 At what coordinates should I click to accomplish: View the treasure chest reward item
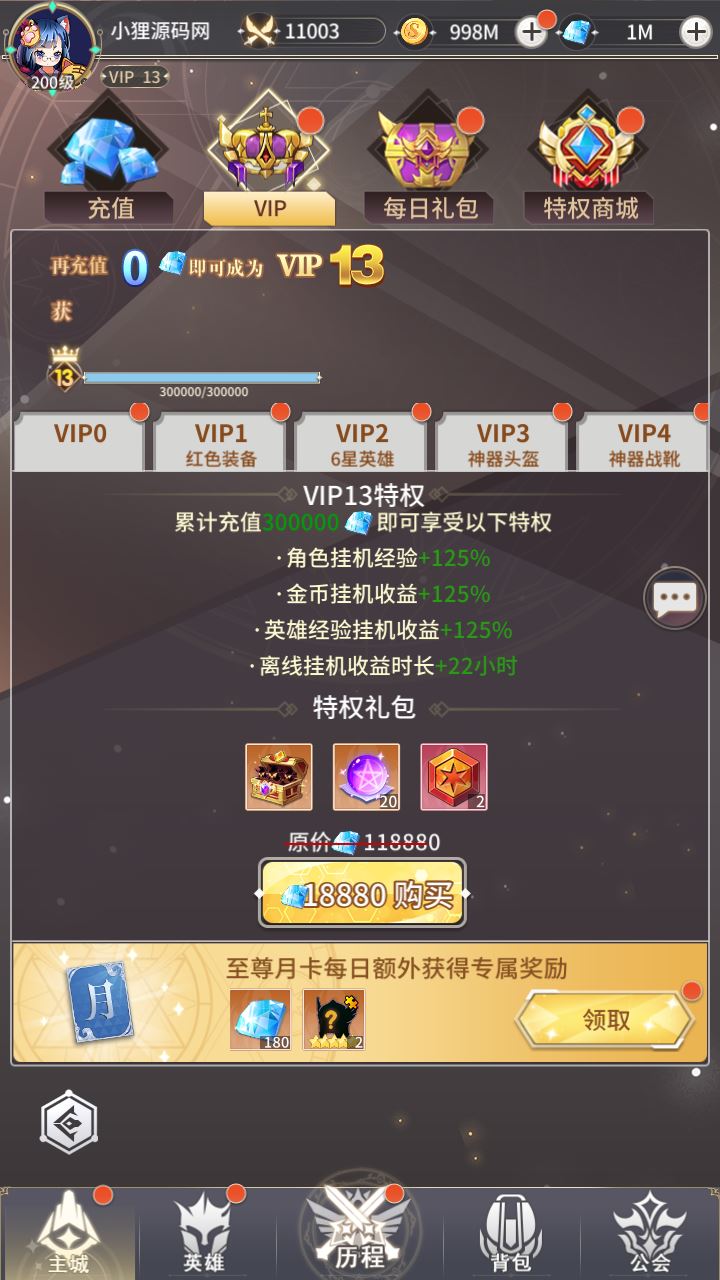click(x=279, y=776)
